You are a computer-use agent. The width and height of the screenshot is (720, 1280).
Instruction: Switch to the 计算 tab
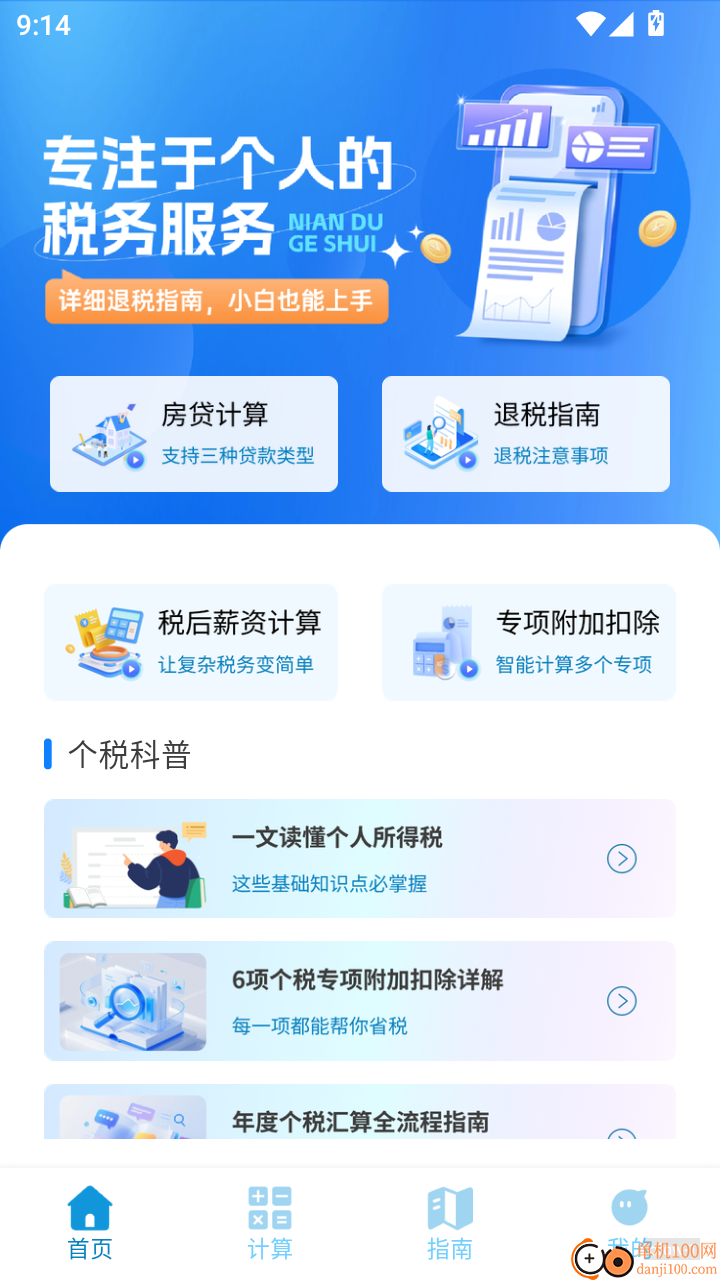click(x=269, y=1220)
